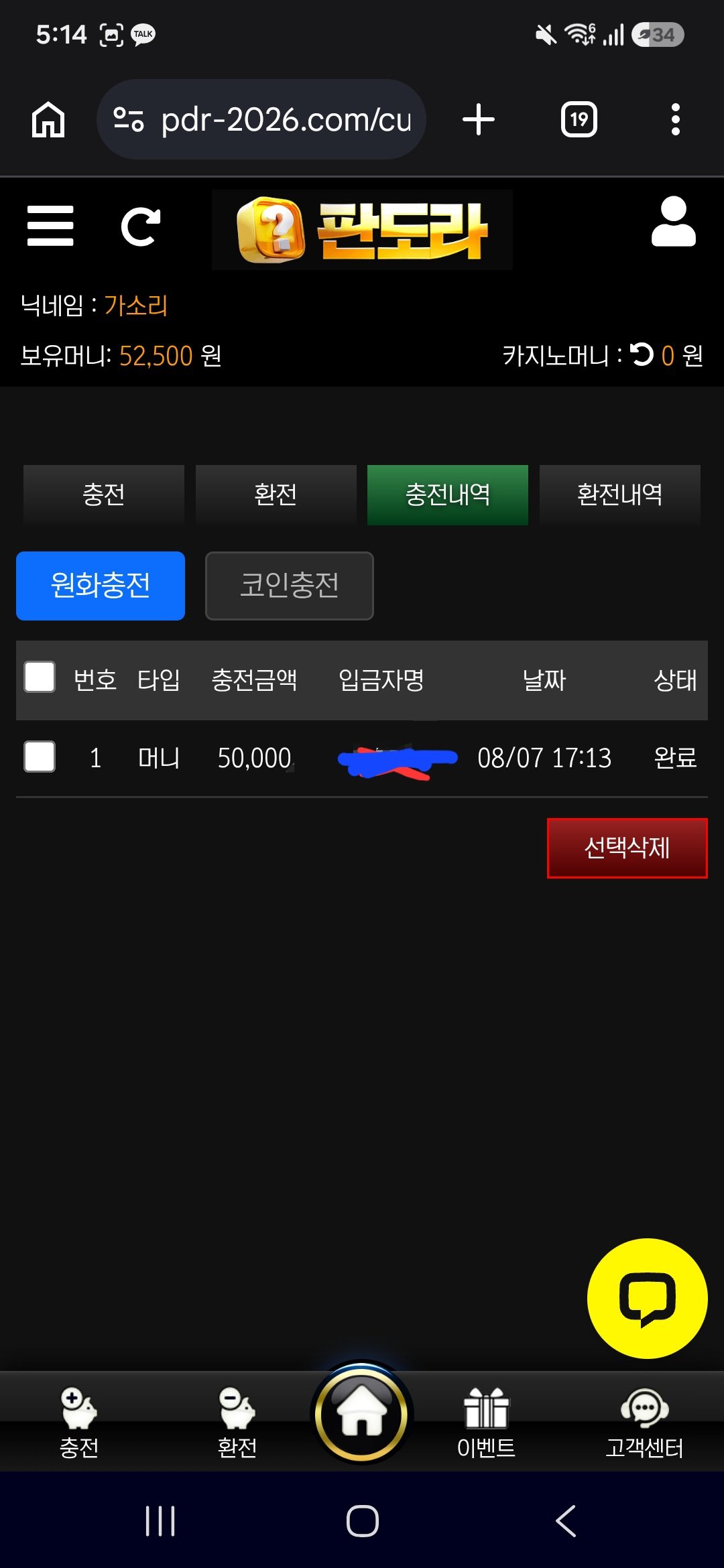Switch to the top 충전 tab

pos(104,495)
